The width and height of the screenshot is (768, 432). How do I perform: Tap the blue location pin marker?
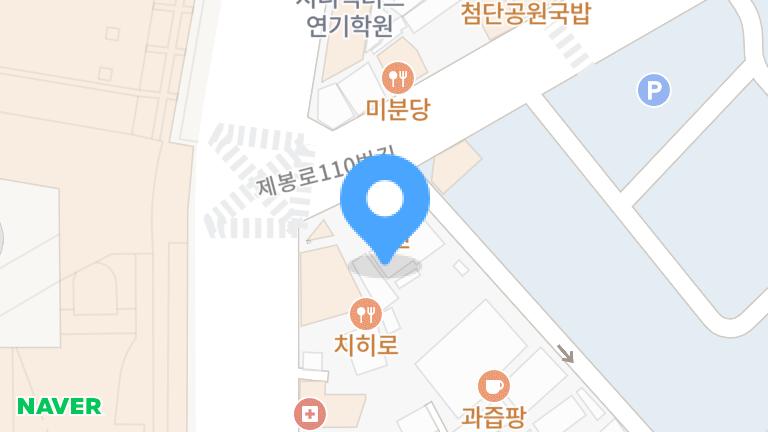pos(385,205)
